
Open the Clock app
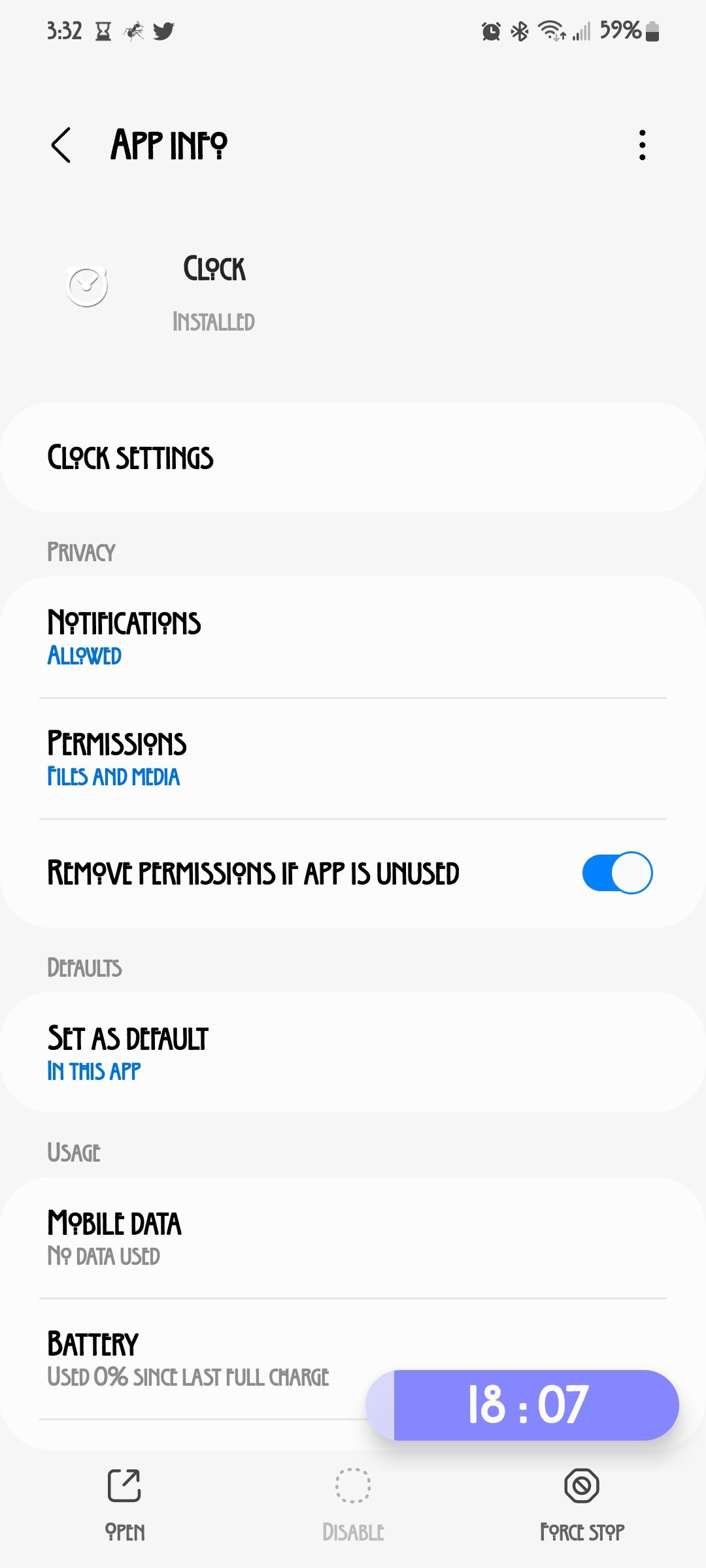coord(124,1501)
